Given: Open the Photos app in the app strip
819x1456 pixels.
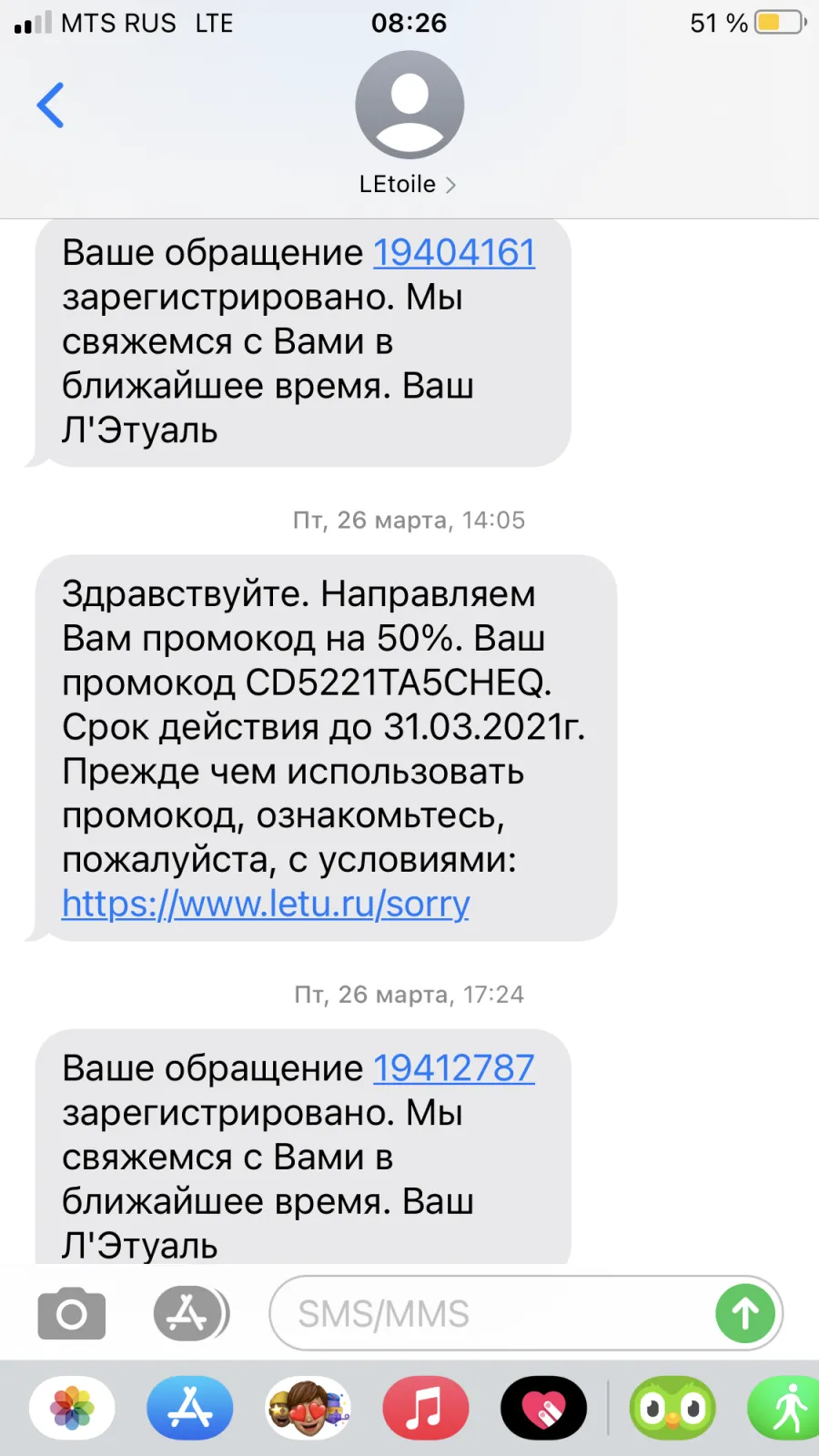Looking at the screenshot, I should [72, 1409].
